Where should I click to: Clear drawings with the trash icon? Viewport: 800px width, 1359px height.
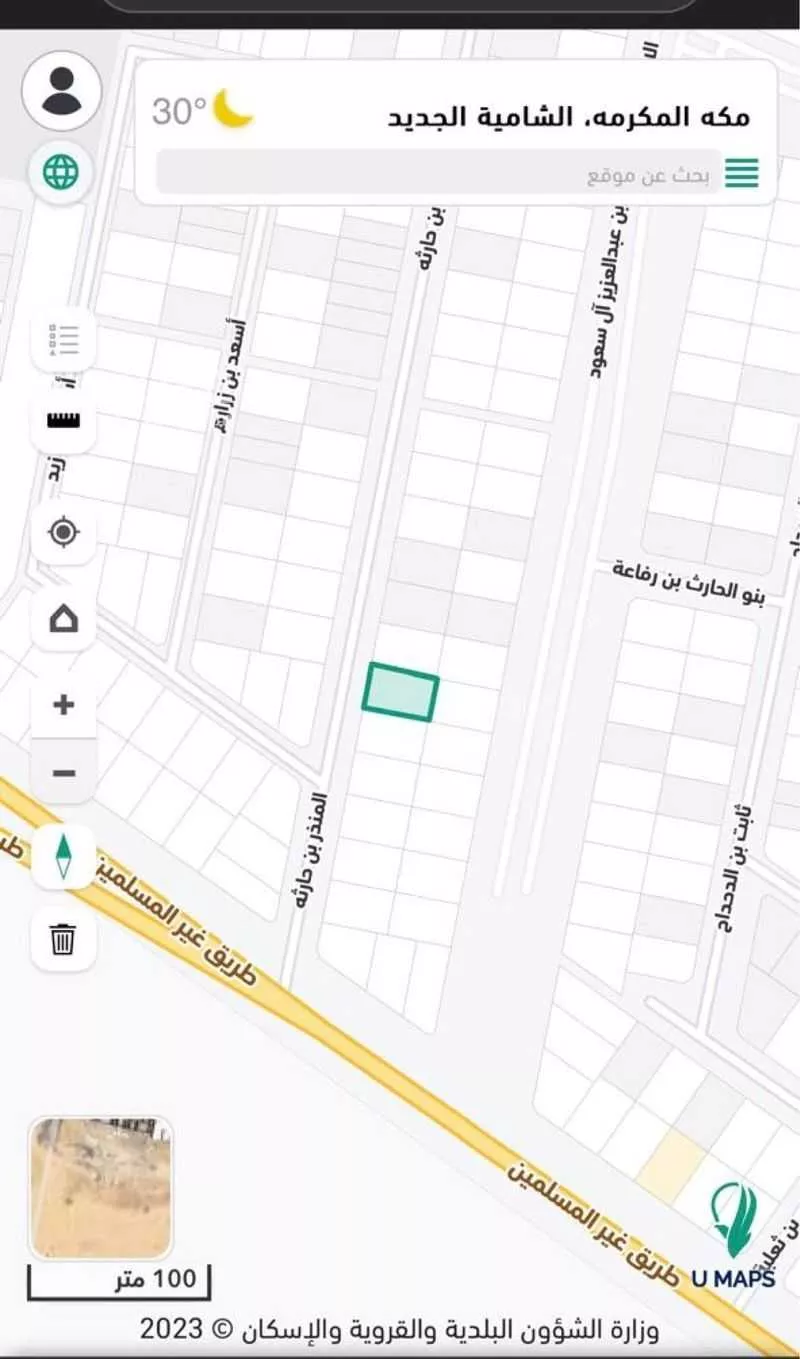coord(63,940)
